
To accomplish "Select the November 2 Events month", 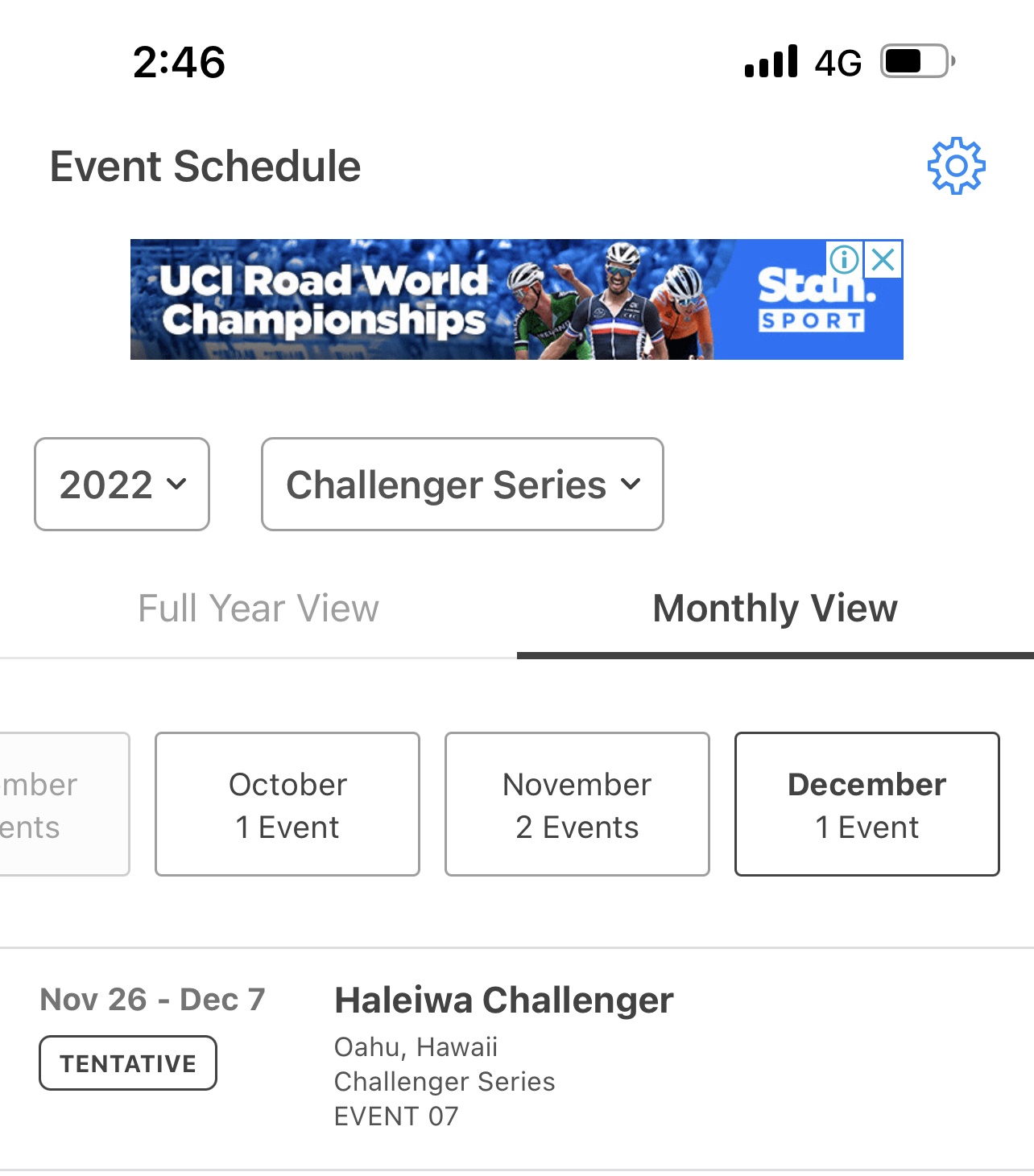I will pos(577,804).
